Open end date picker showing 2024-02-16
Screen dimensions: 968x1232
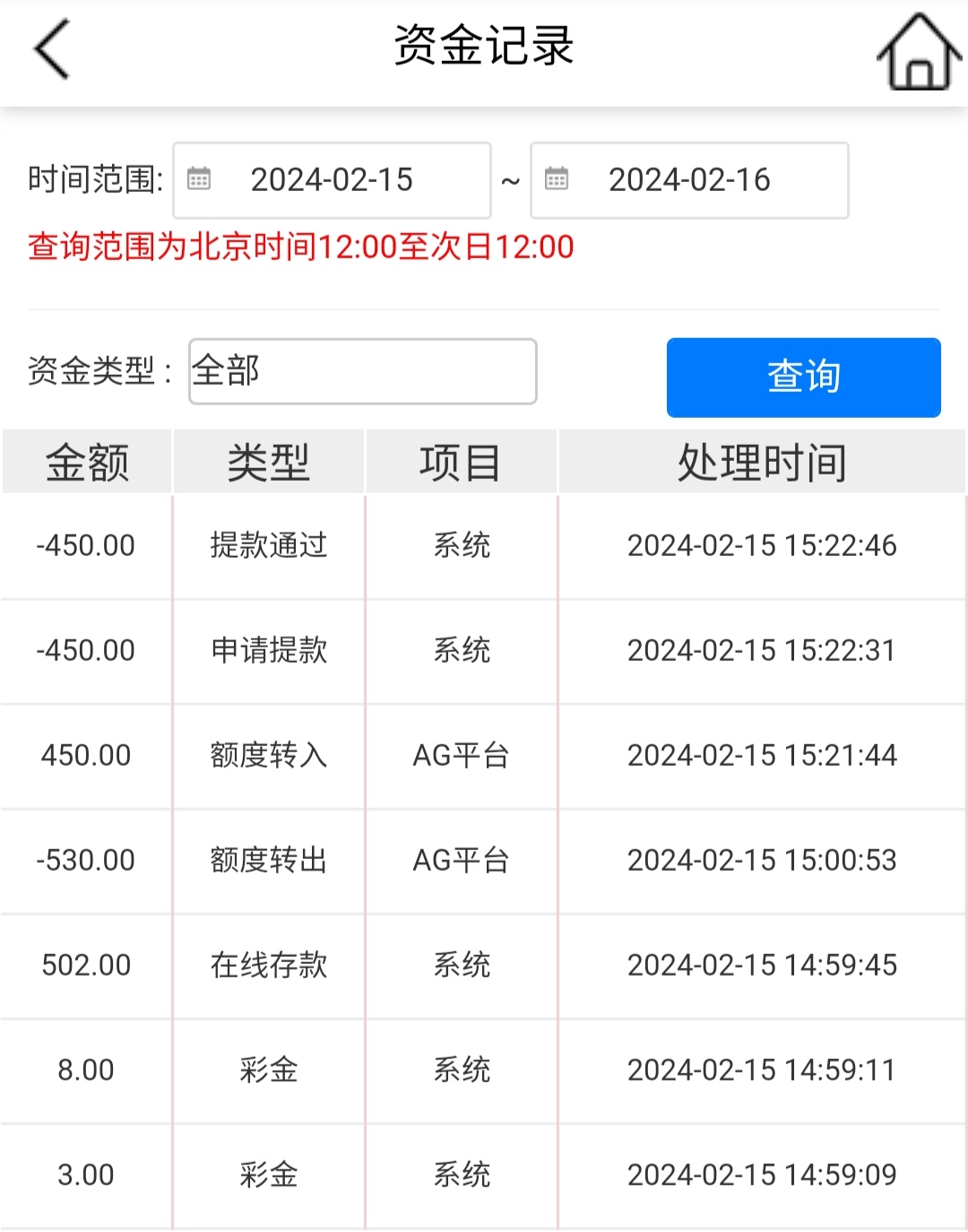coord(688,180)
